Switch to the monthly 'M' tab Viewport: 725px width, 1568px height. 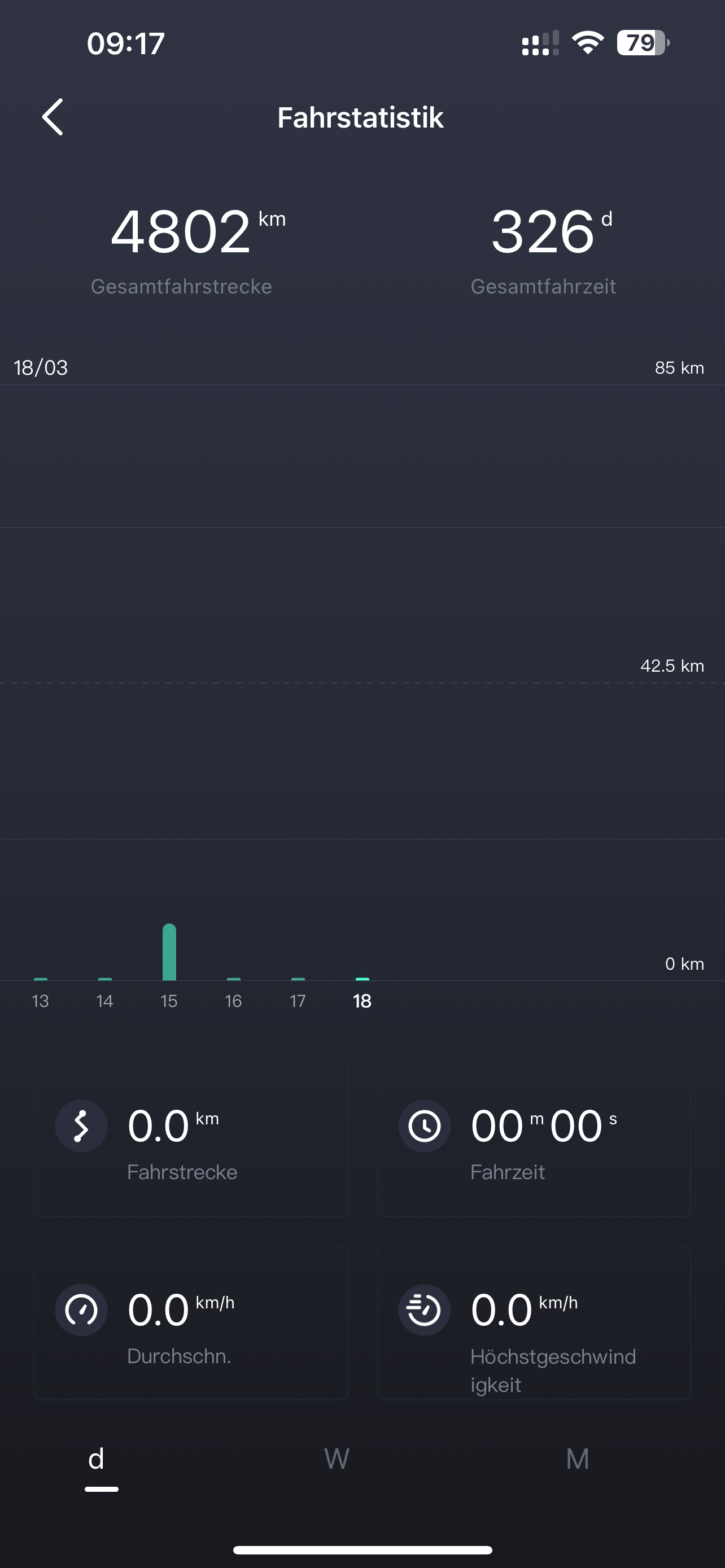577,1460
